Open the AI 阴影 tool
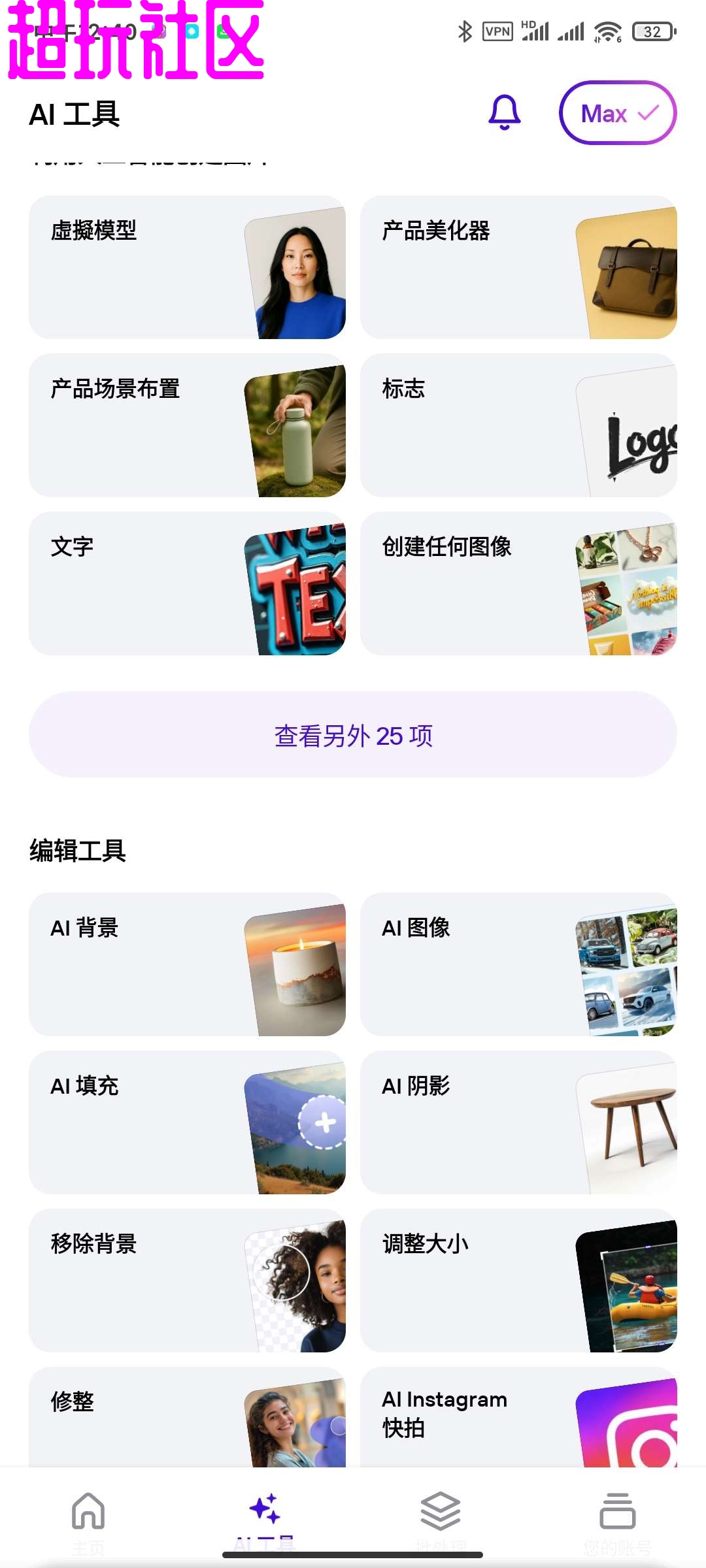Image resolution: width=706 pixels, height=1568 pixels. (x=518, y=1122)
